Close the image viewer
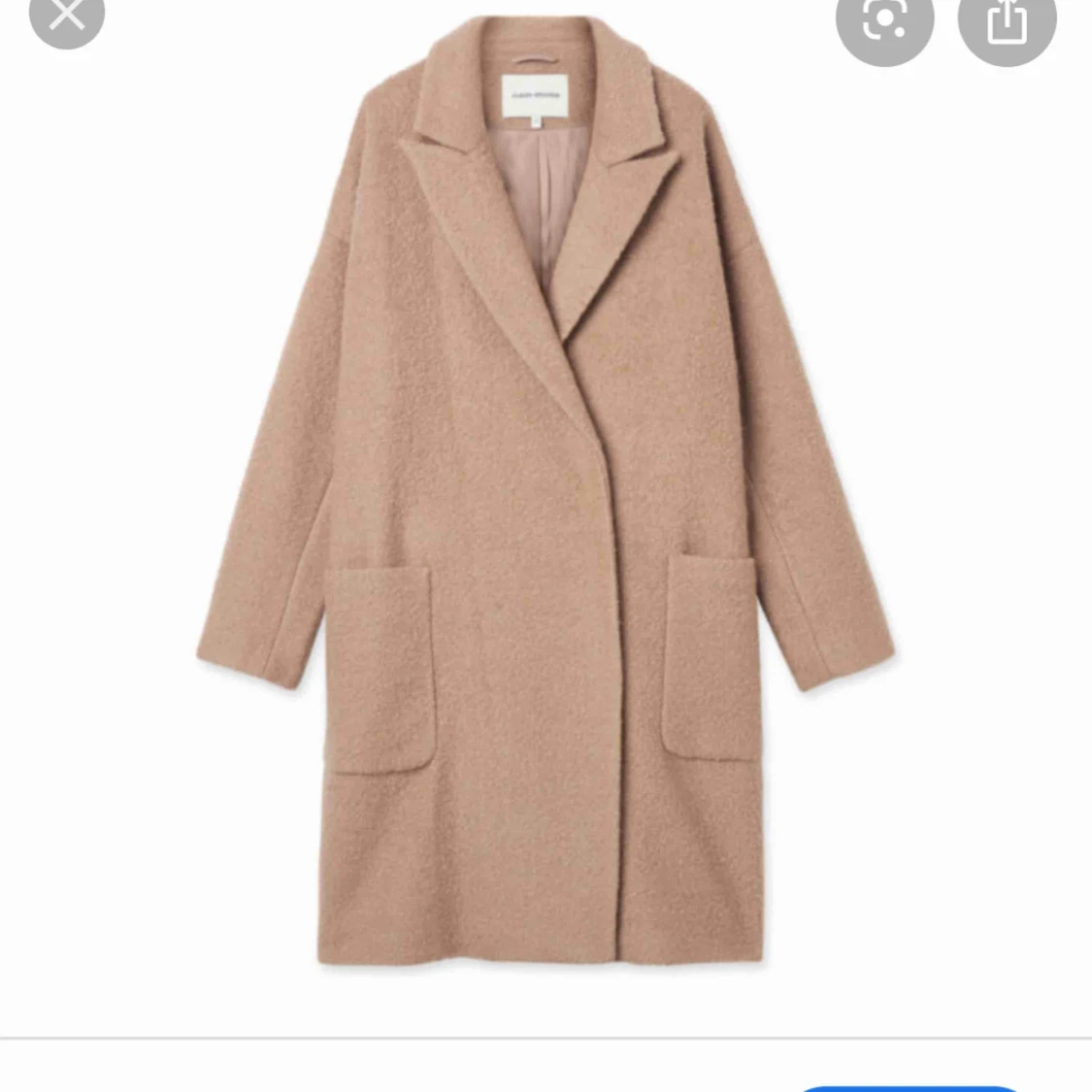Image resolution: width=1092 pixels, height=1092 pixels. [x=66, y=16]
